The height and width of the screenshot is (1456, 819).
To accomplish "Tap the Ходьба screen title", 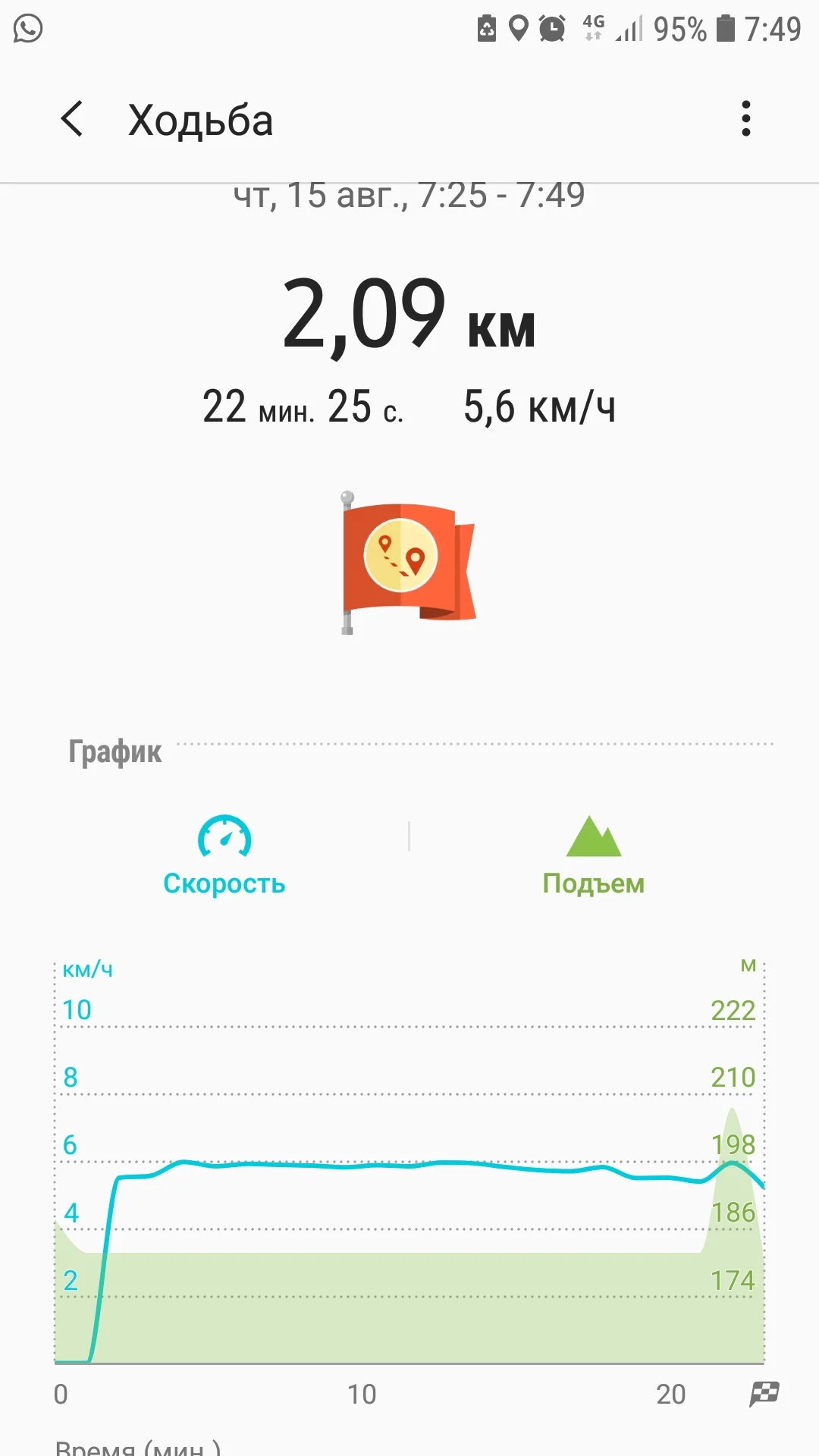I will (x=200, y=120).
